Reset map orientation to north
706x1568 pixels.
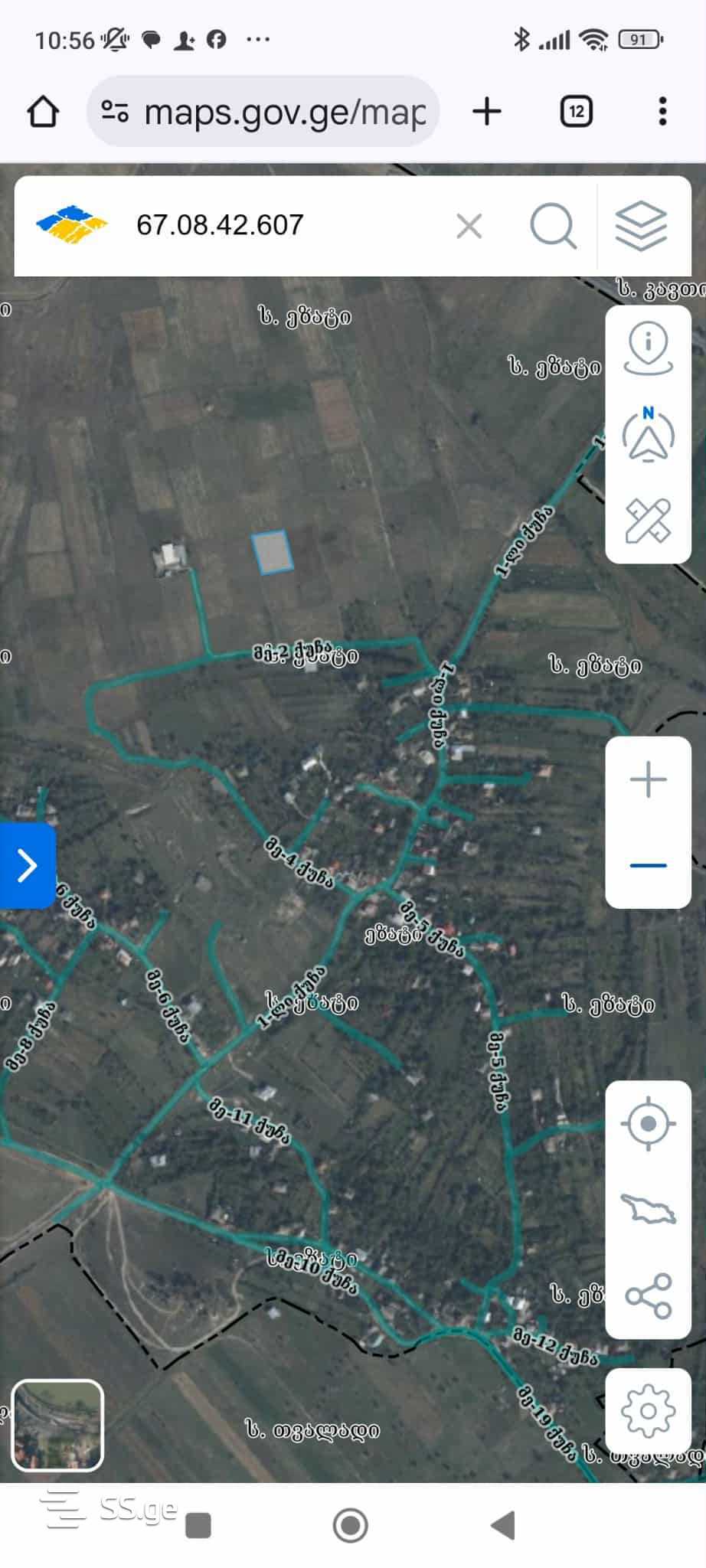coord(648,435)
